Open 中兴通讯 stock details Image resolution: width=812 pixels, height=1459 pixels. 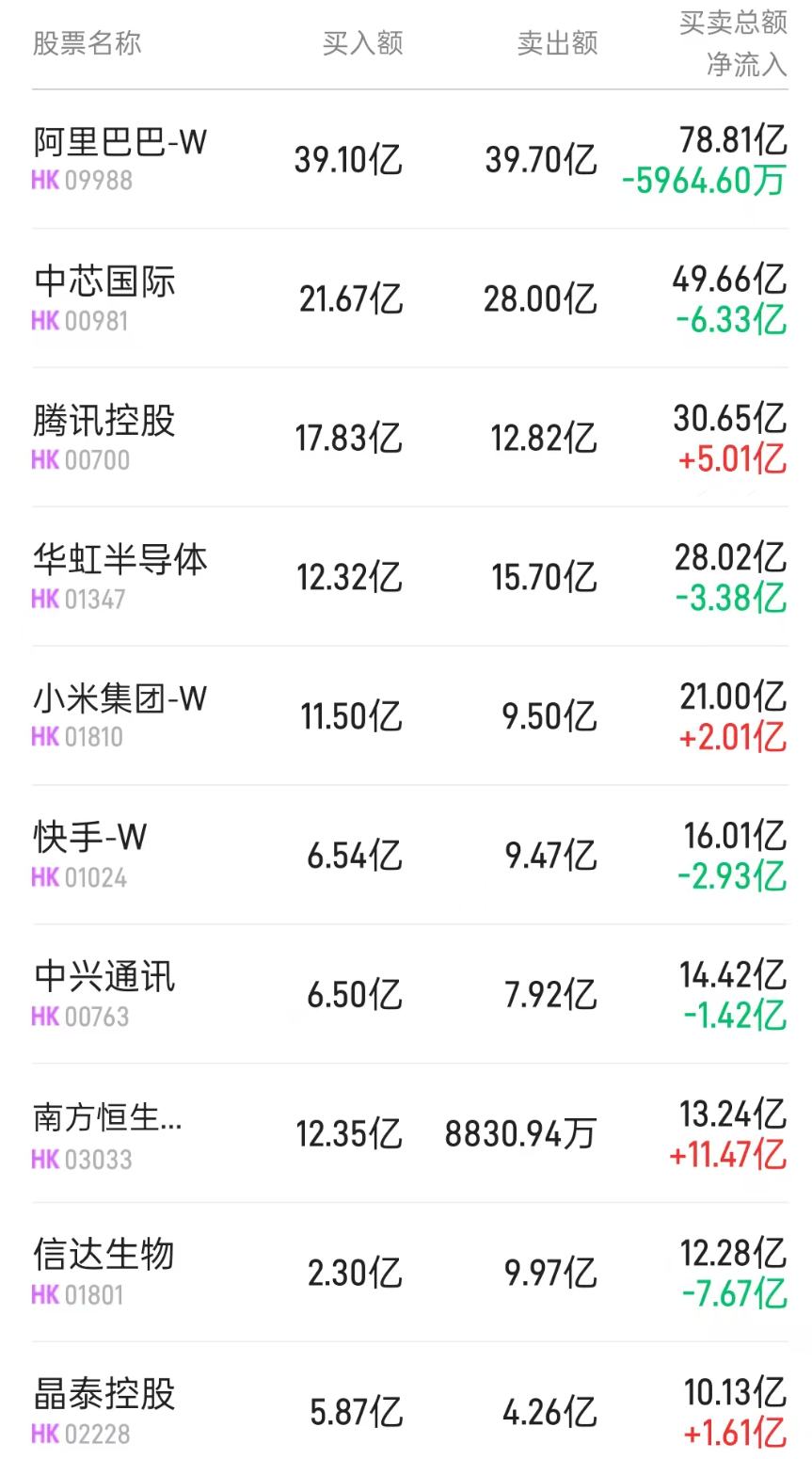(103, 978)
